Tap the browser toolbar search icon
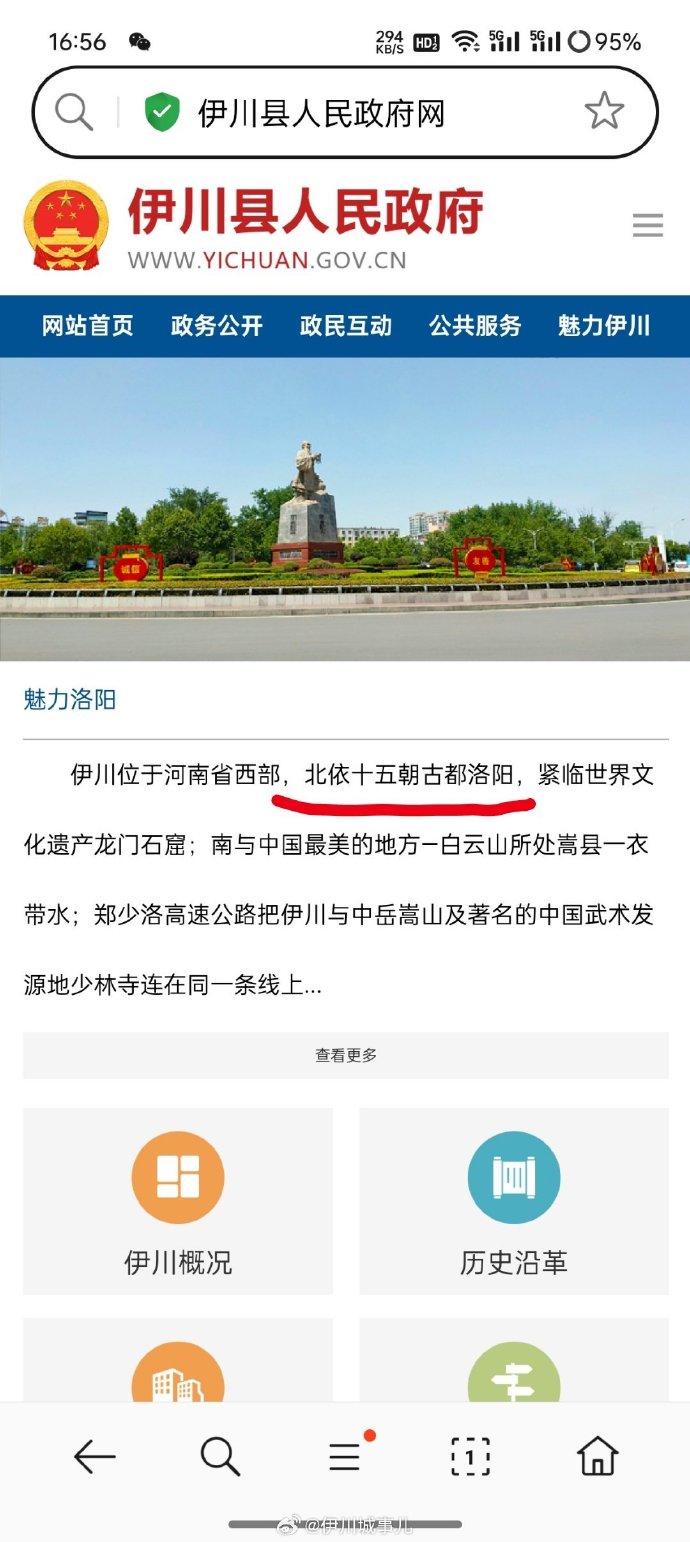The height and width of the screenshot is (1542, 690). pyautogui.click(x=220, y=1457)
